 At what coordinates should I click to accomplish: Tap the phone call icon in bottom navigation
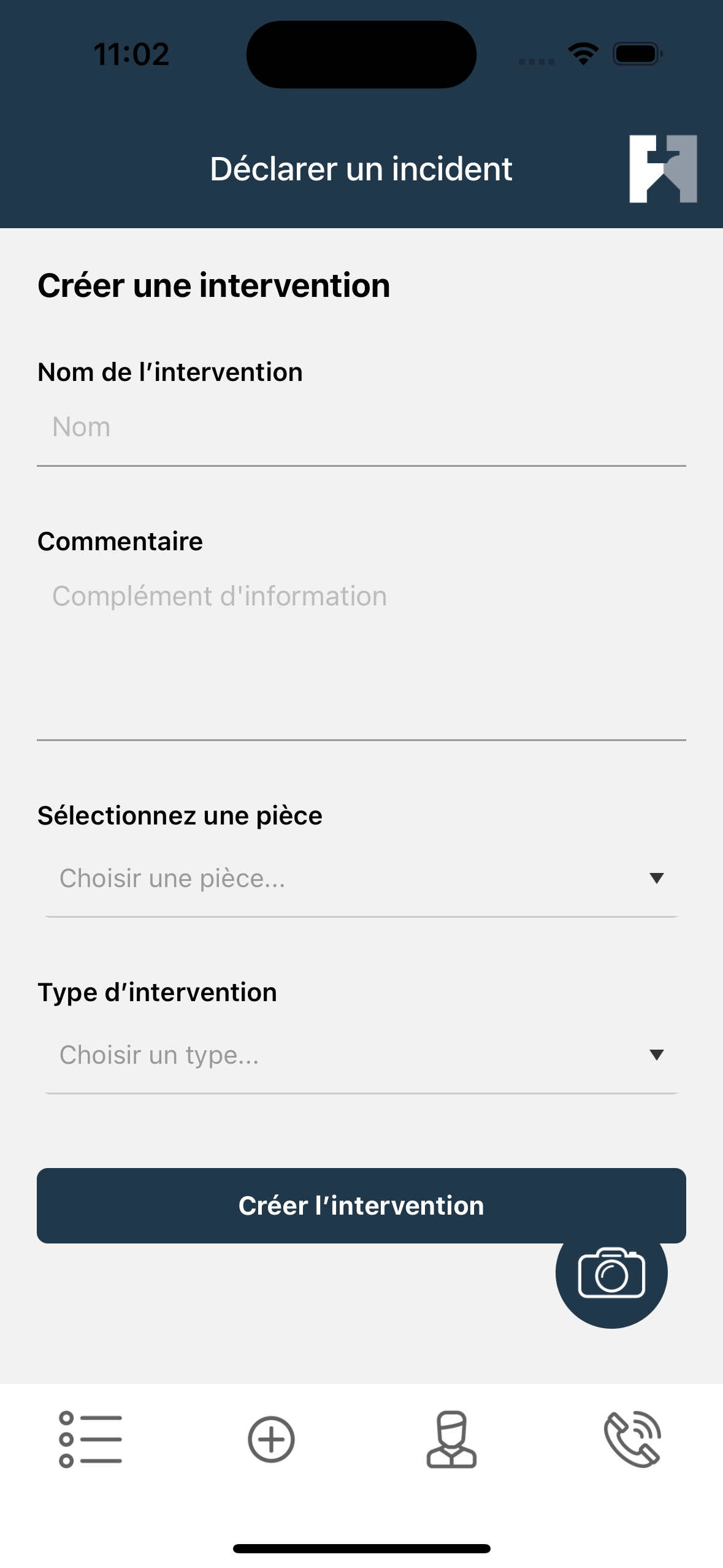coord(633,1439)
